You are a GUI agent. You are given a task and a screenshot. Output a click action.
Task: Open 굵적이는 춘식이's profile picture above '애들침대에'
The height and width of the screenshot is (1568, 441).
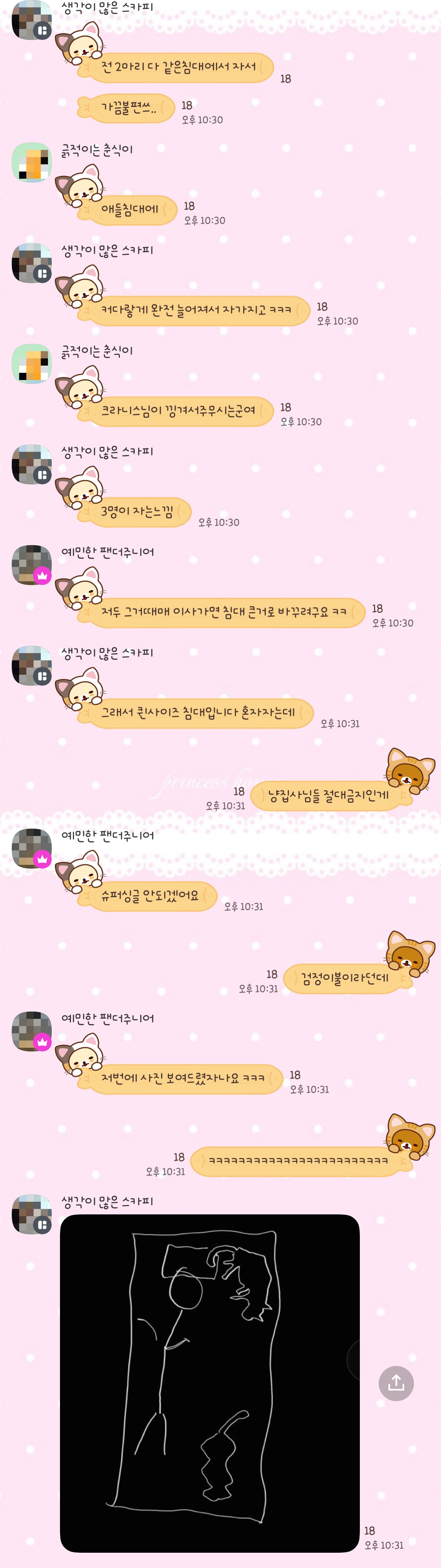click(32, 163)
